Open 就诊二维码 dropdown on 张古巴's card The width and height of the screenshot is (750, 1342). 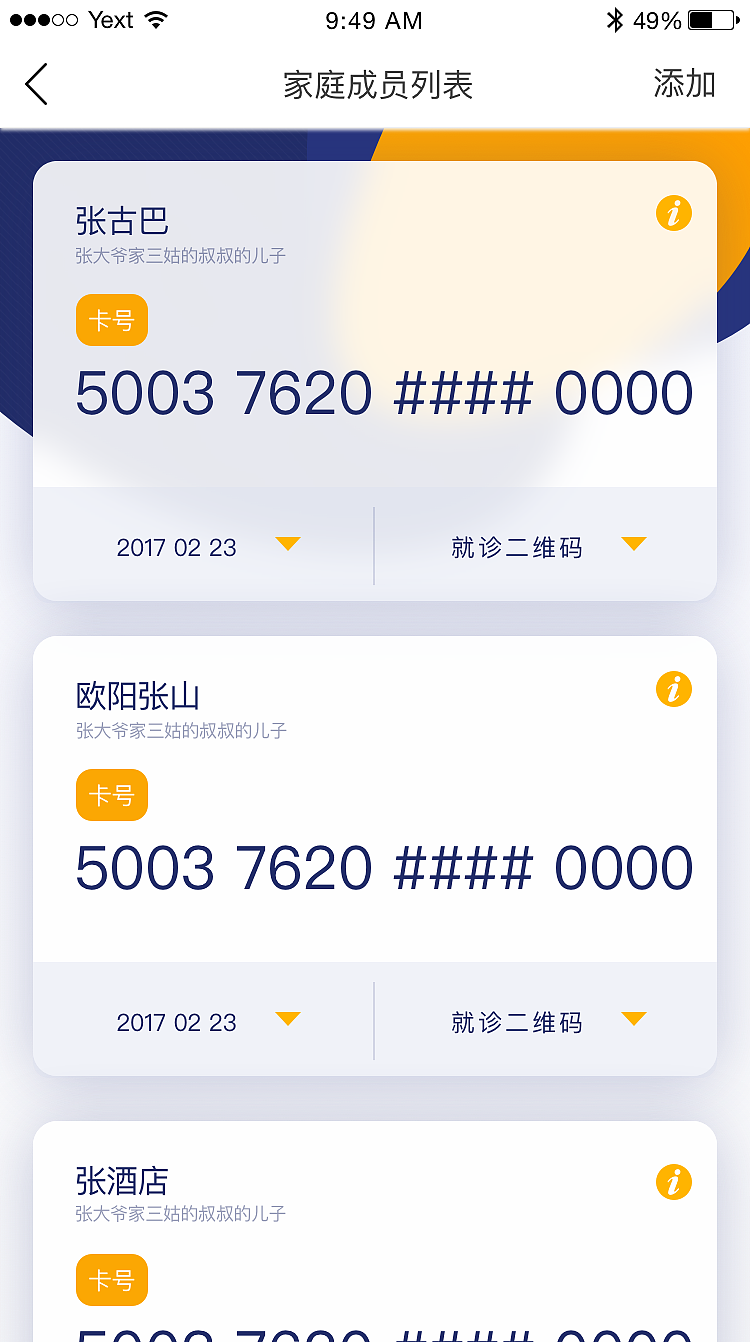(633, 544)
